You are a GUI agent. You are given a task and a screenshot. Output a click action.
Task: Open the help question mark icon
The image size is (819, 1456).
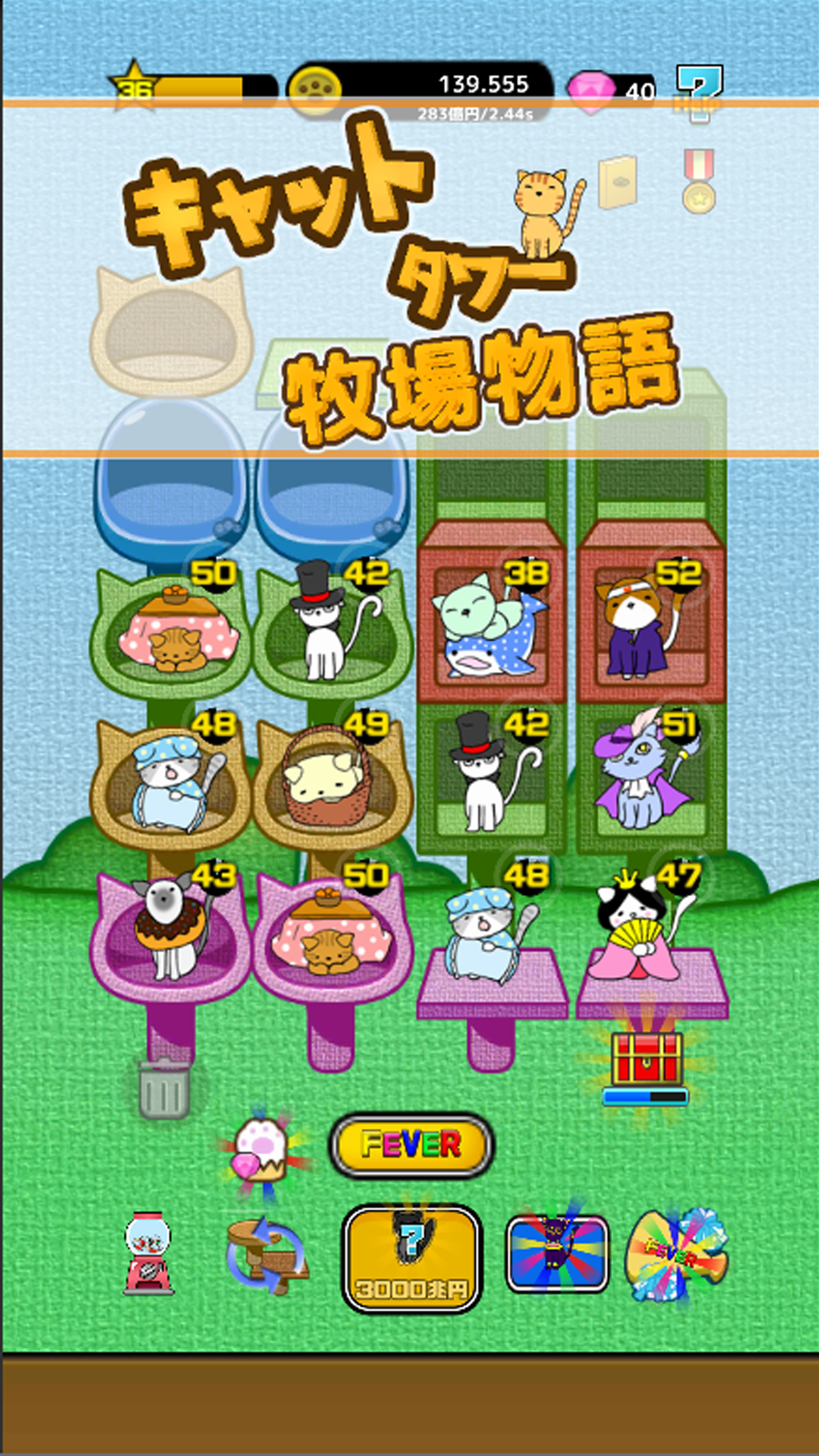pyautogui.click(x=699, y=91)
